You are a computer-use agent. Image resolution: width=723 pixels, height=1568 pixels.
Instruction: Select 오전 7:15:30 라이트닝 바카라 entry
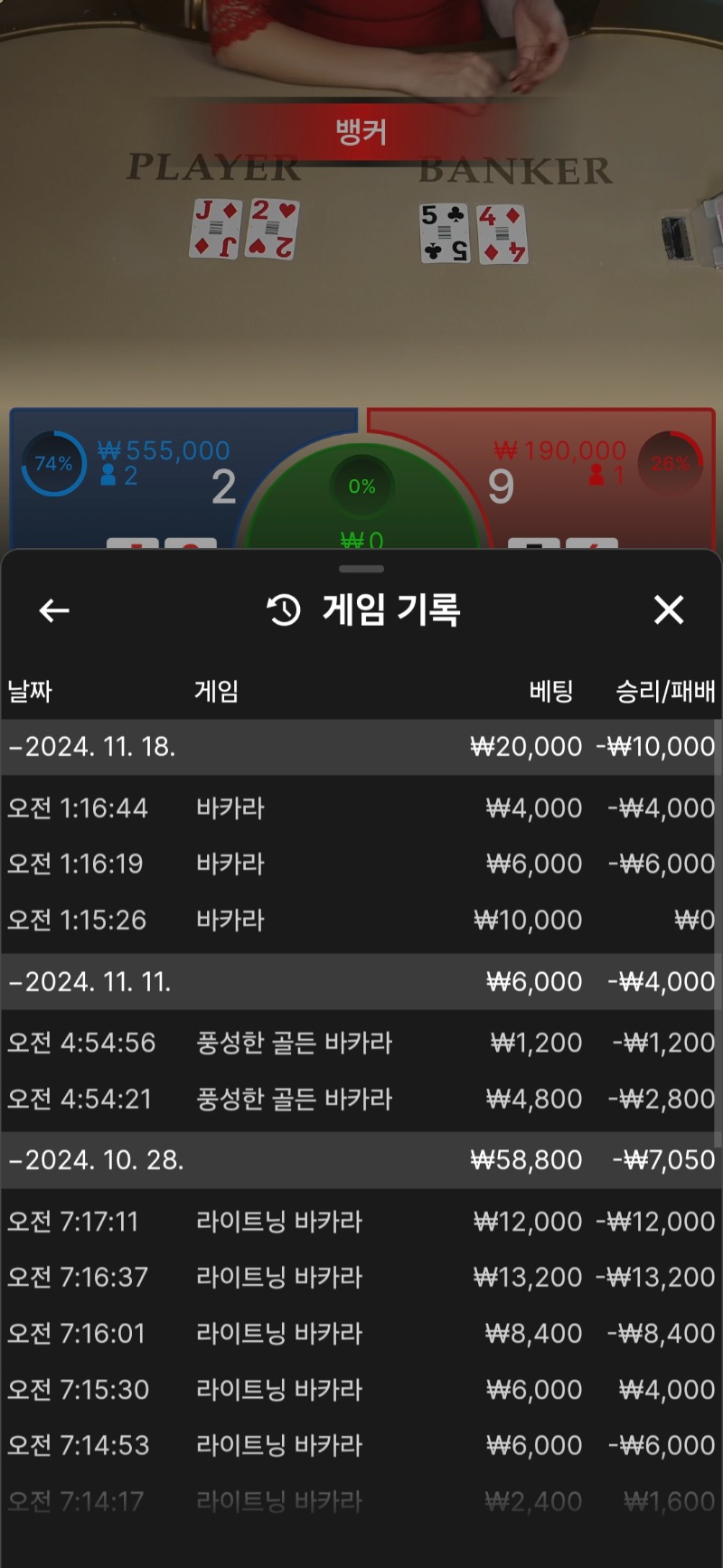tap(360, 1390)
